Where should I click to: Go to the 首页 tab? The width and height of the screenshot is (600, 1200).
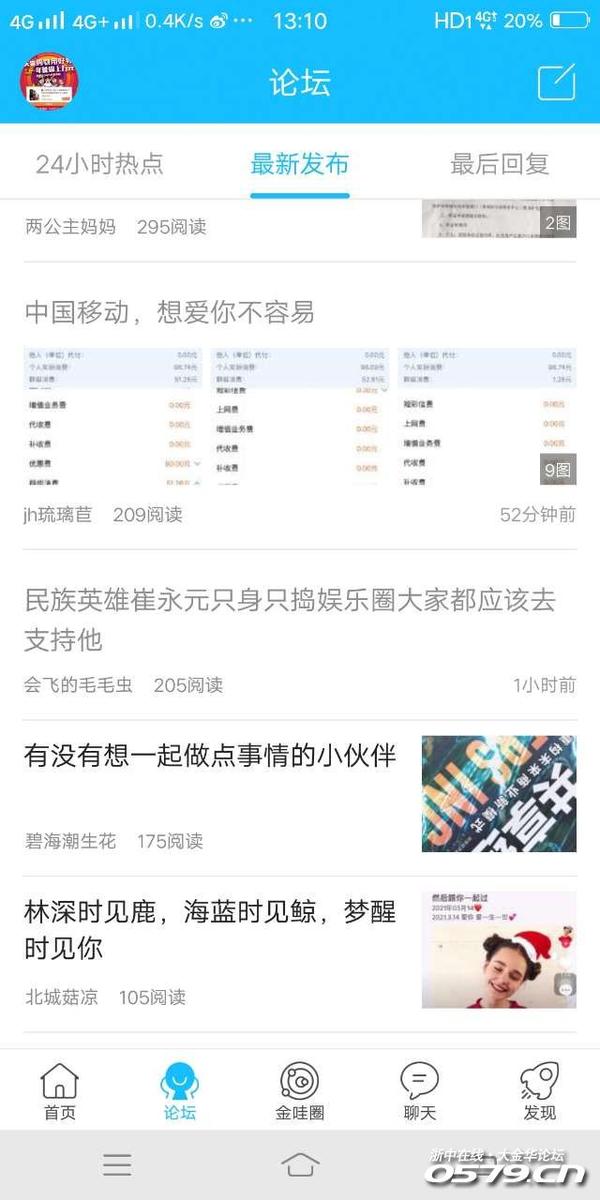coord(59,1091)
